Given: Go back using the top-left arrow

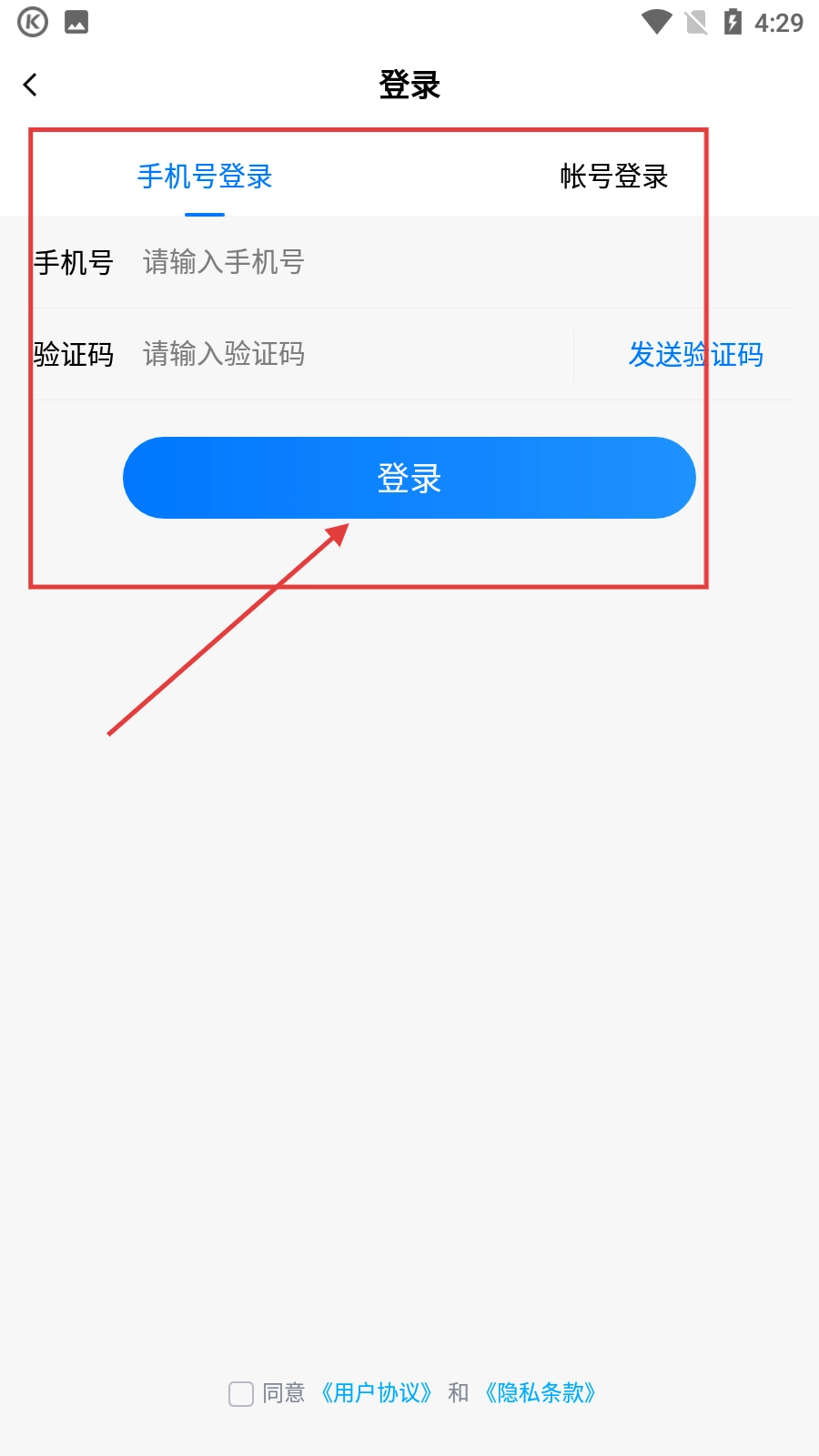Looking at the screenshot, I should click(x=30, y=85).
